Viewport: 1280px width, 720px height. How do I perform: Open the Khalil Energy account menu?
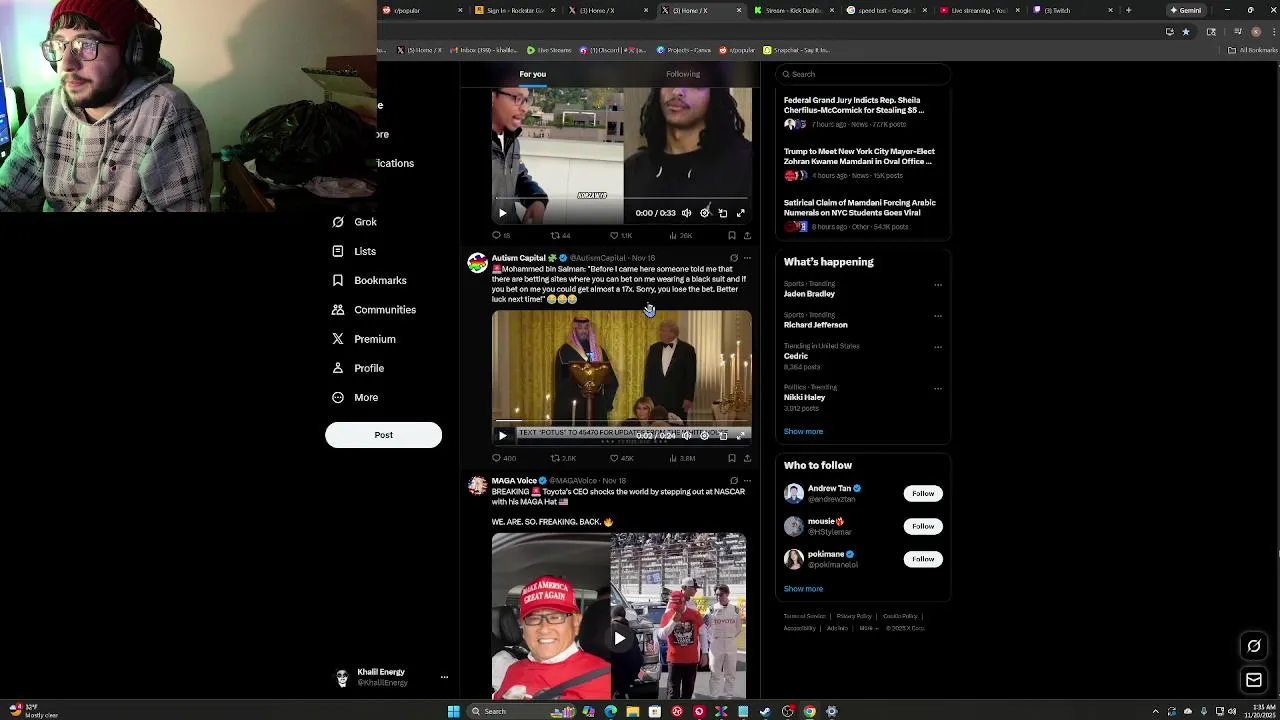point(444,677)
